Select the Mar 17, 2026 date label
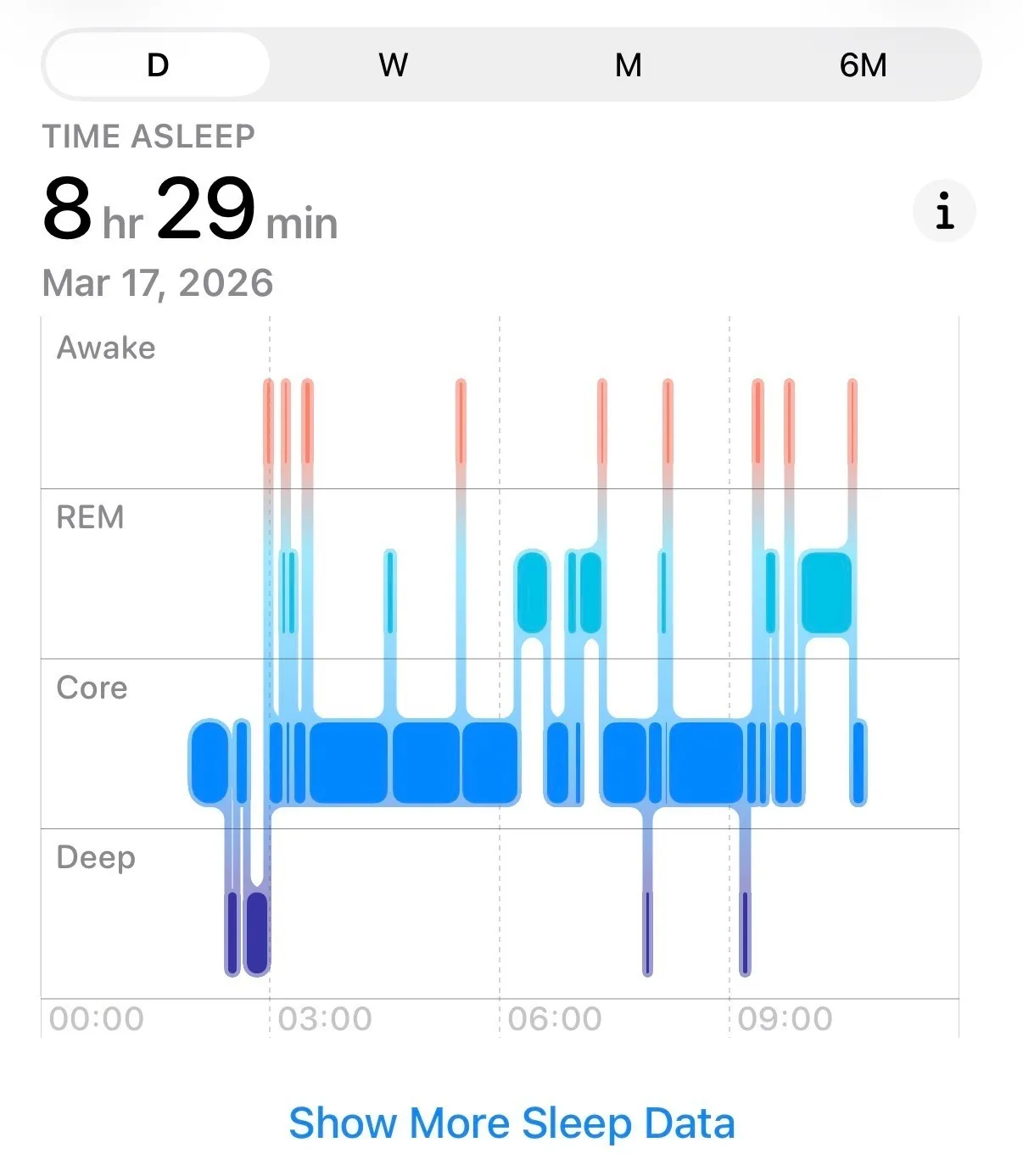 coord(157,282)
